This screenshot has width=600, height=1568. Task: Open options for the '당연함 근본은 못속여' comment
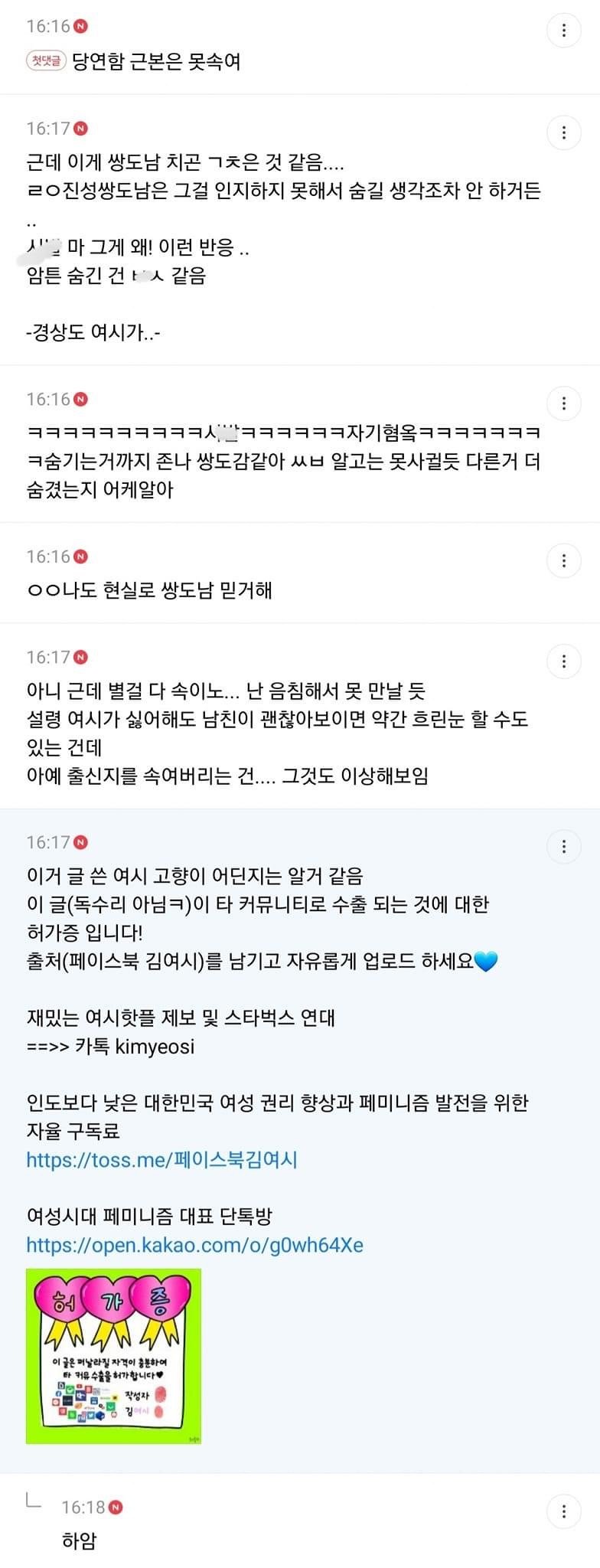pyautogui.click(x=564, y=31)
